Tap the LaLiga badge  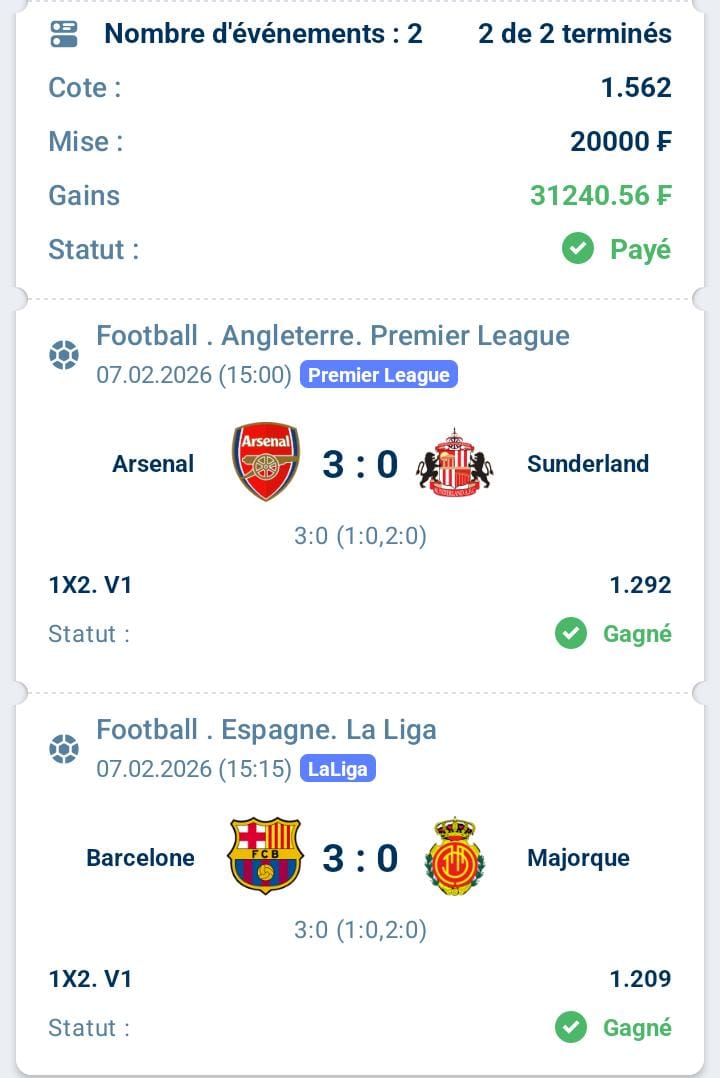click(337, 769)
